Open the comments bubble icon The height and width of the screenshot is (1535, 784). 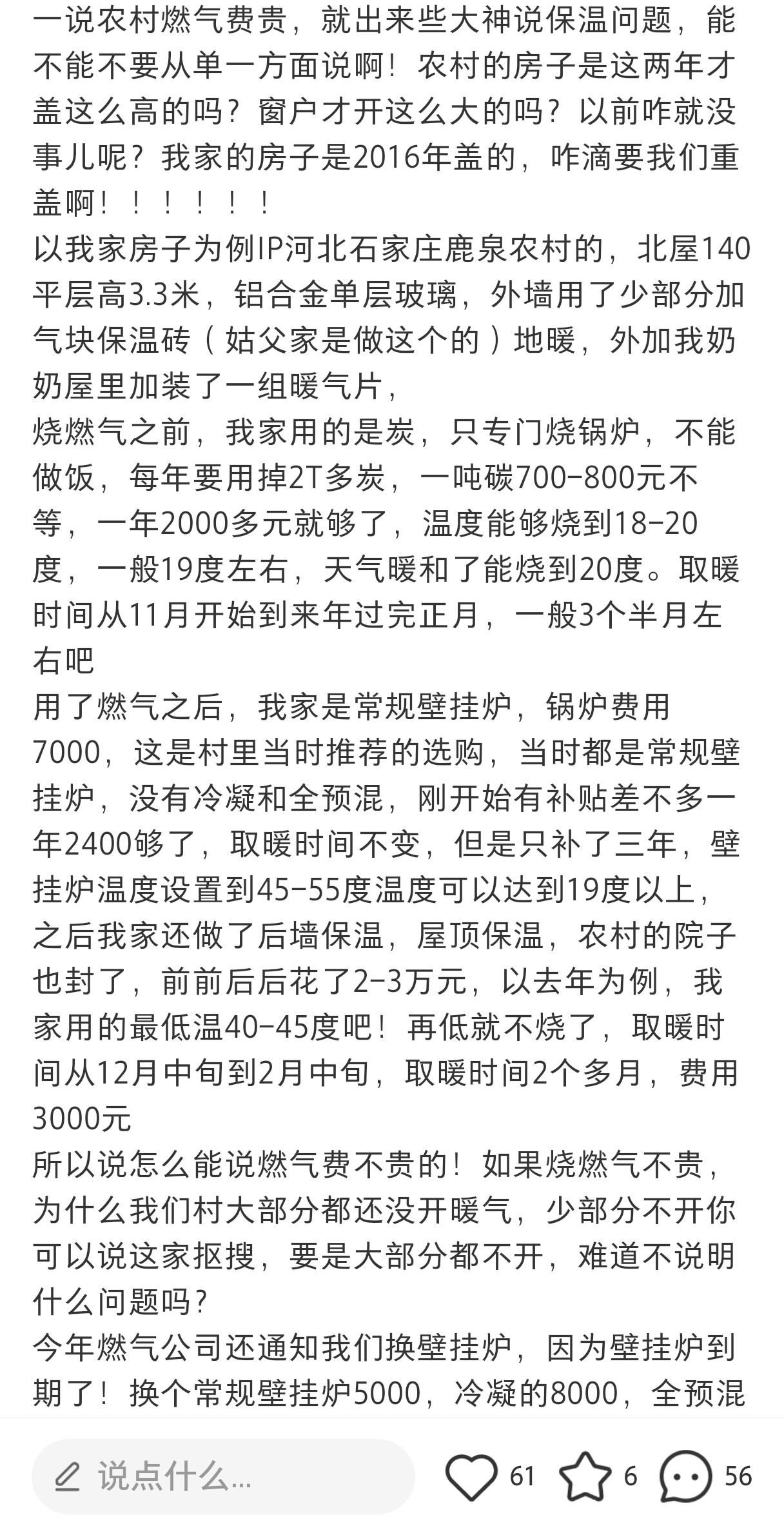[x=686, y=1476]
